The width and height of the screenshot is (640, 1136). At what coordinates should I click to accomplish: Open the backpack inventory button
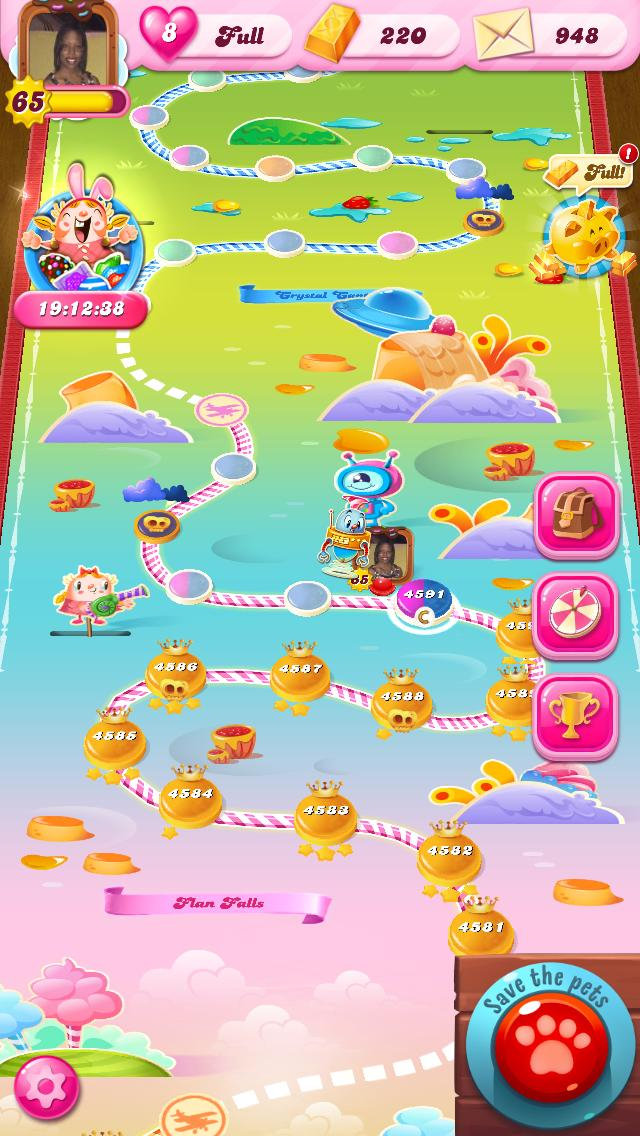pyautogui.click(x=576, y=516)
